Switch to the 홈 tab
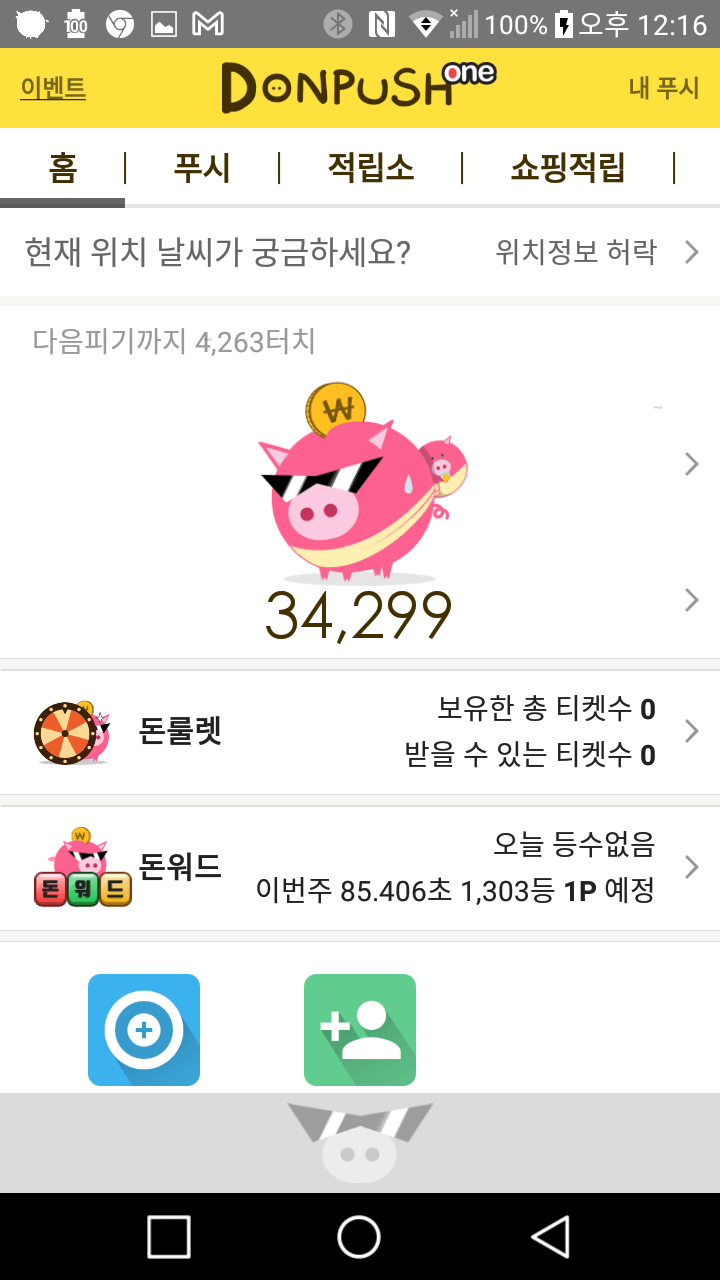The height and width of the screenshot is (1280, 720). (x=62, y=168)
